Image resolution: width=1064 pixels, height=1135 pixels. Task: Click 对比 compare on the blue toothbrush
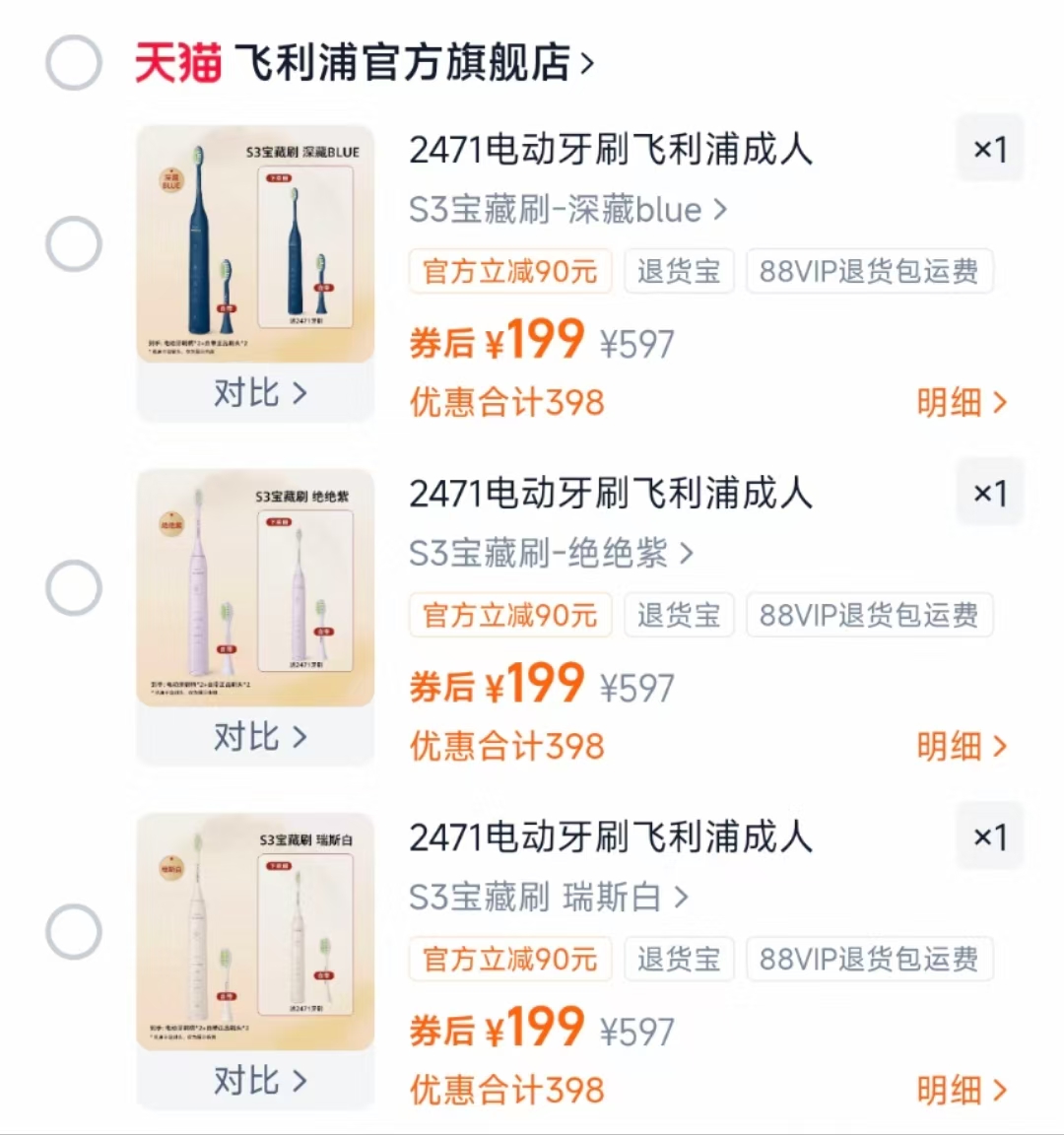pyautogui.click(x=254, y=392)
